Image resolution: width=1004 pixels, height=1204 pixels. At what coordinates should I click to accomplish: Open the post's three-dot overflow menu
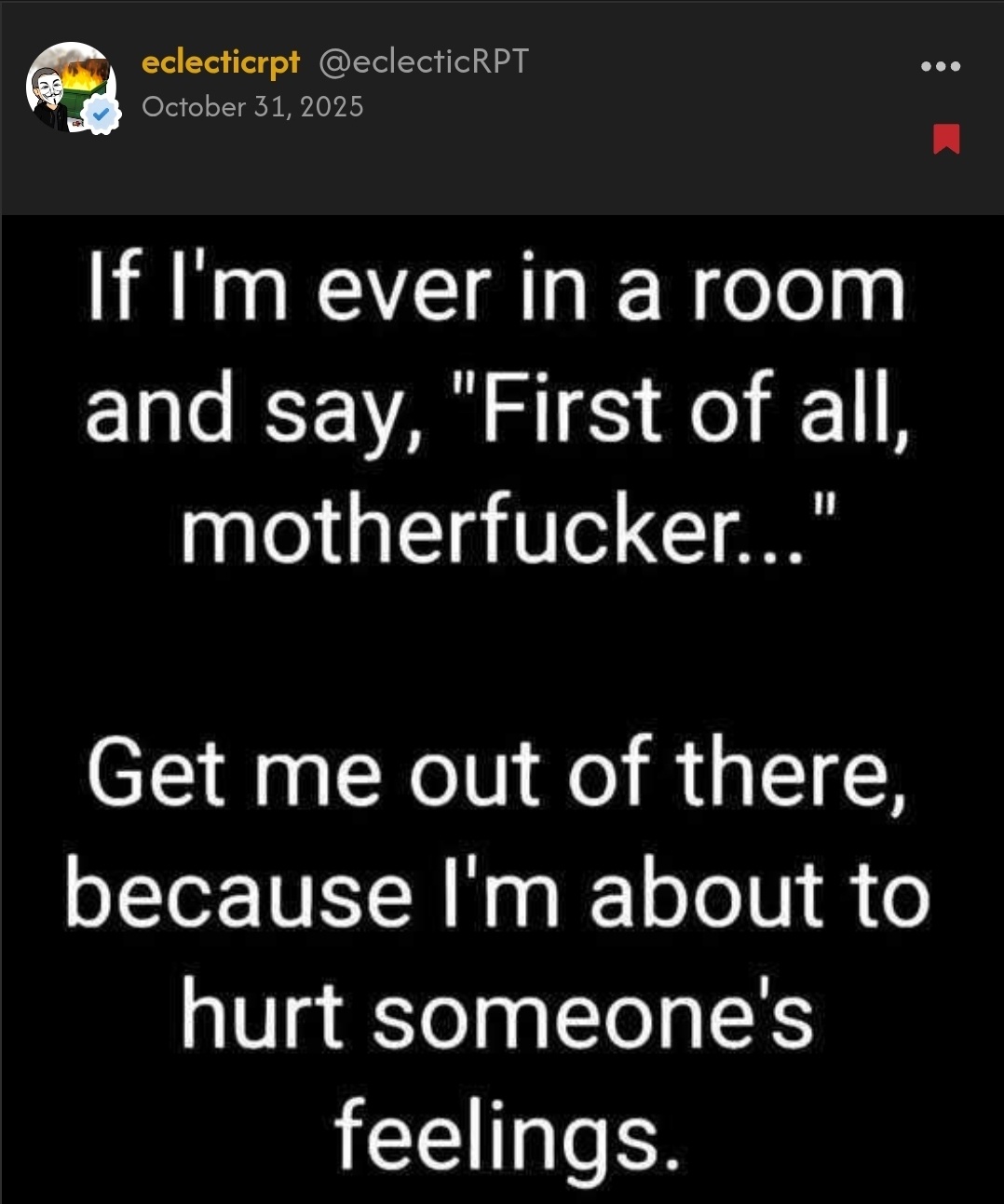[940, 66]
